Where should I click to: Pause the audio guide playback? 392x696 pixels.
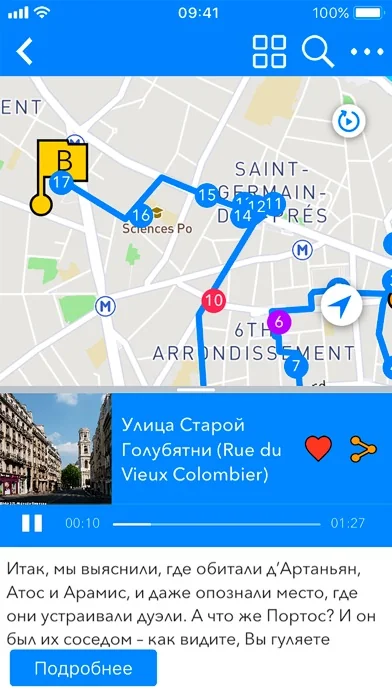pos(32,523)
